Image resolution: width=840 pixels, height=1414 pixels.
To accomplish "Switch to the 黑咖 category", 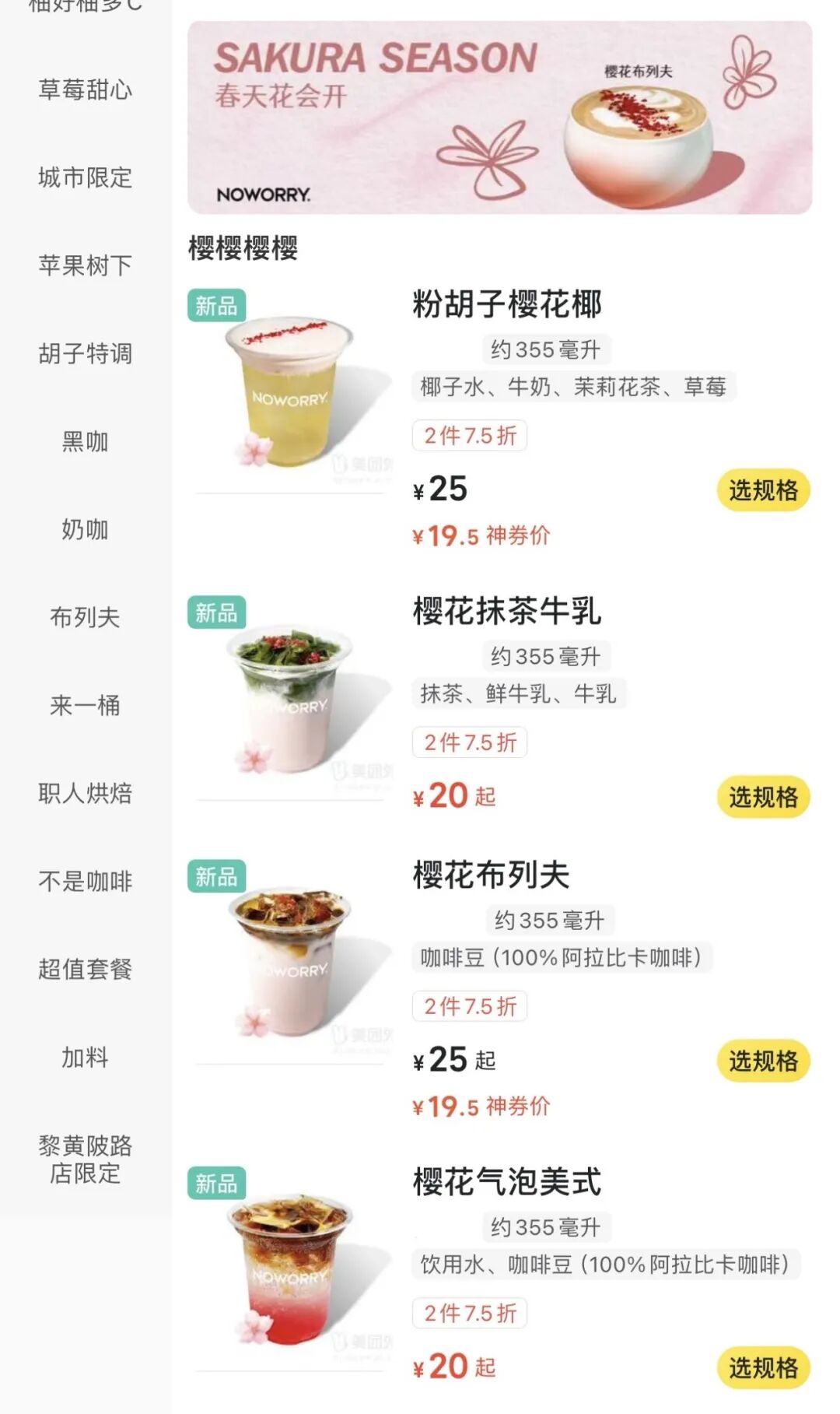I will (x=85, y=441).
